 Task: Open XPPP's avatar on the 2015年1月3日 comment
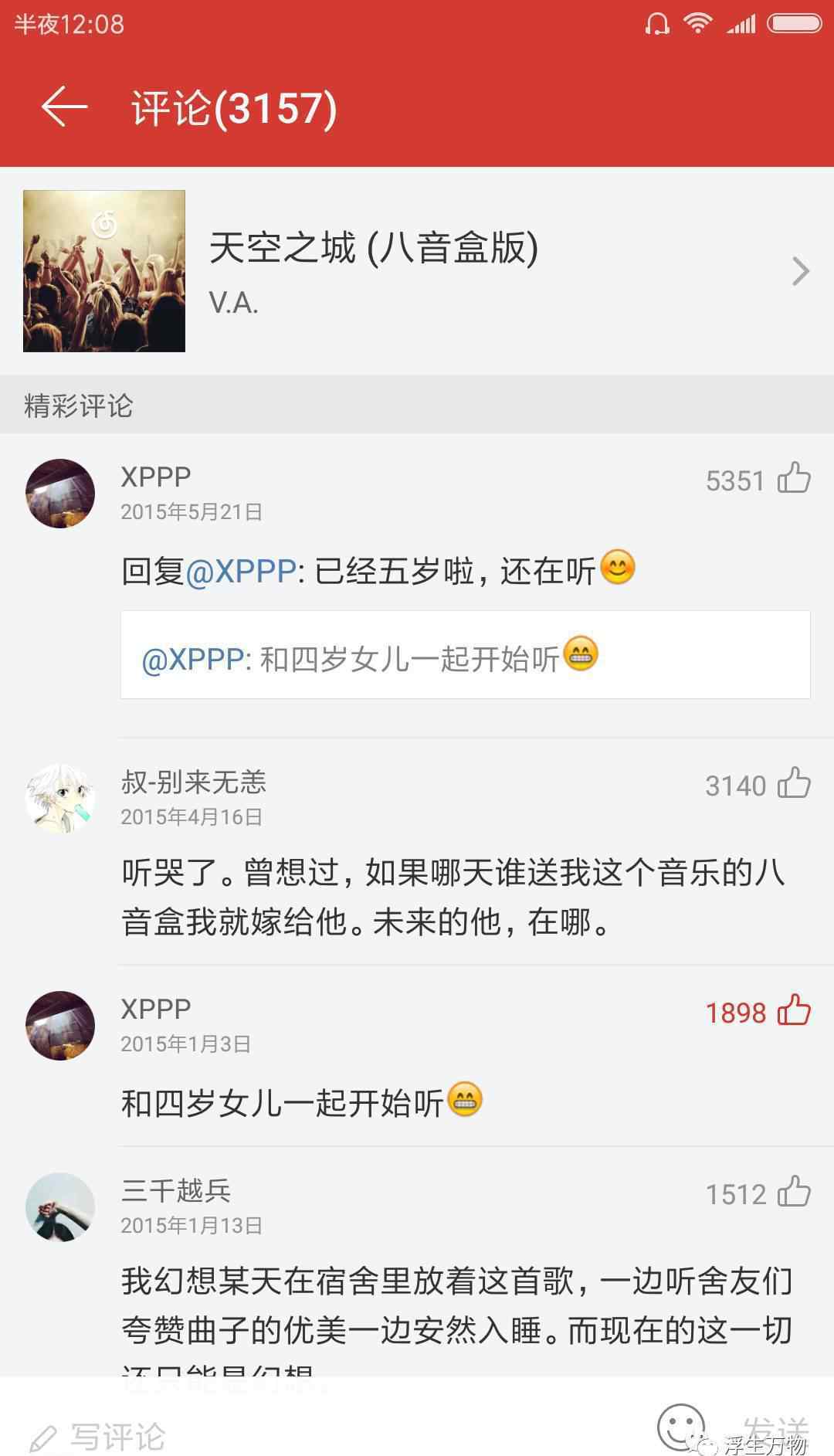coord(60,1026)
